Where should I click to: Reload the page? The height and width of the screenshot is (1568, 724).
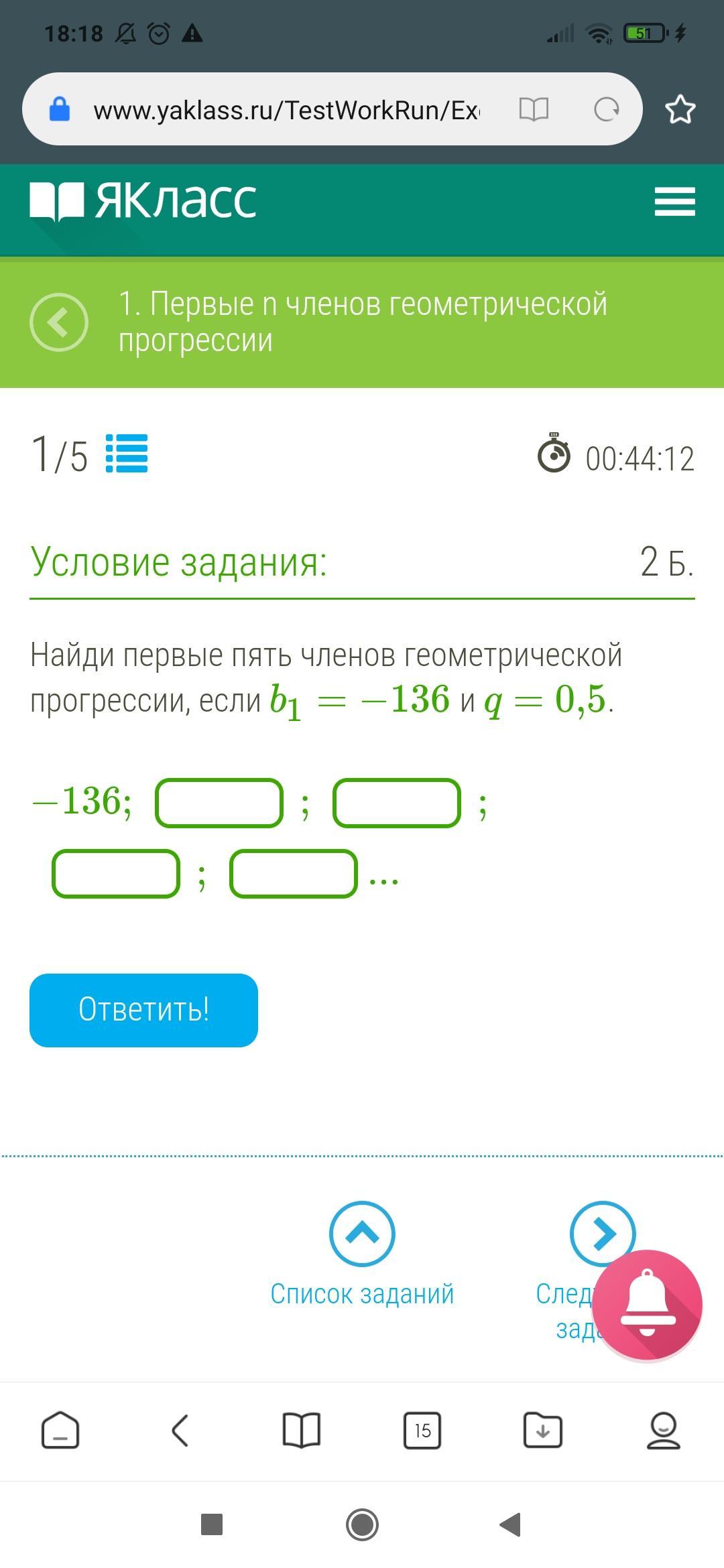coord(606,109)
